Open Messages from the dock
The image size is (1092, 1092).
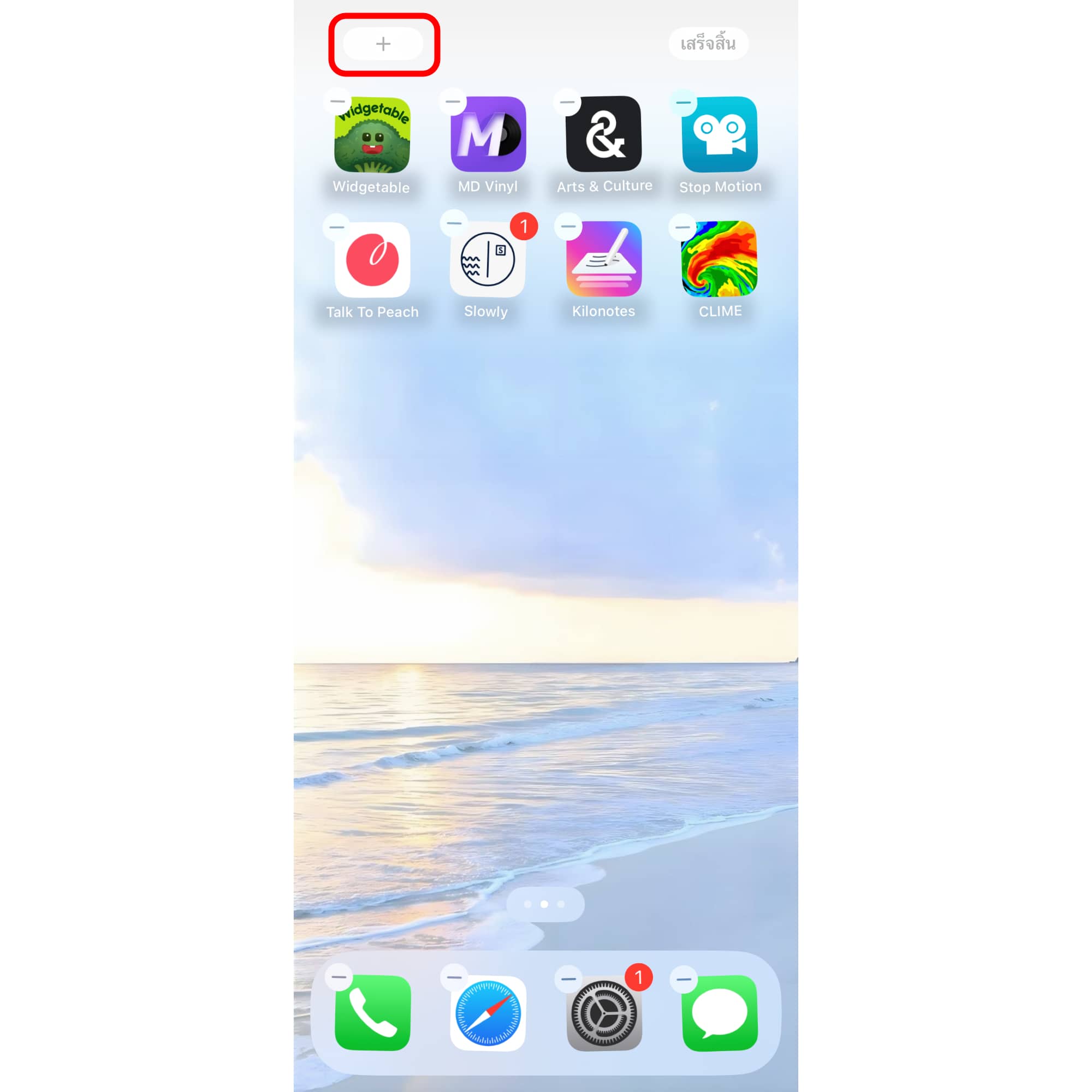point(720,1012)
